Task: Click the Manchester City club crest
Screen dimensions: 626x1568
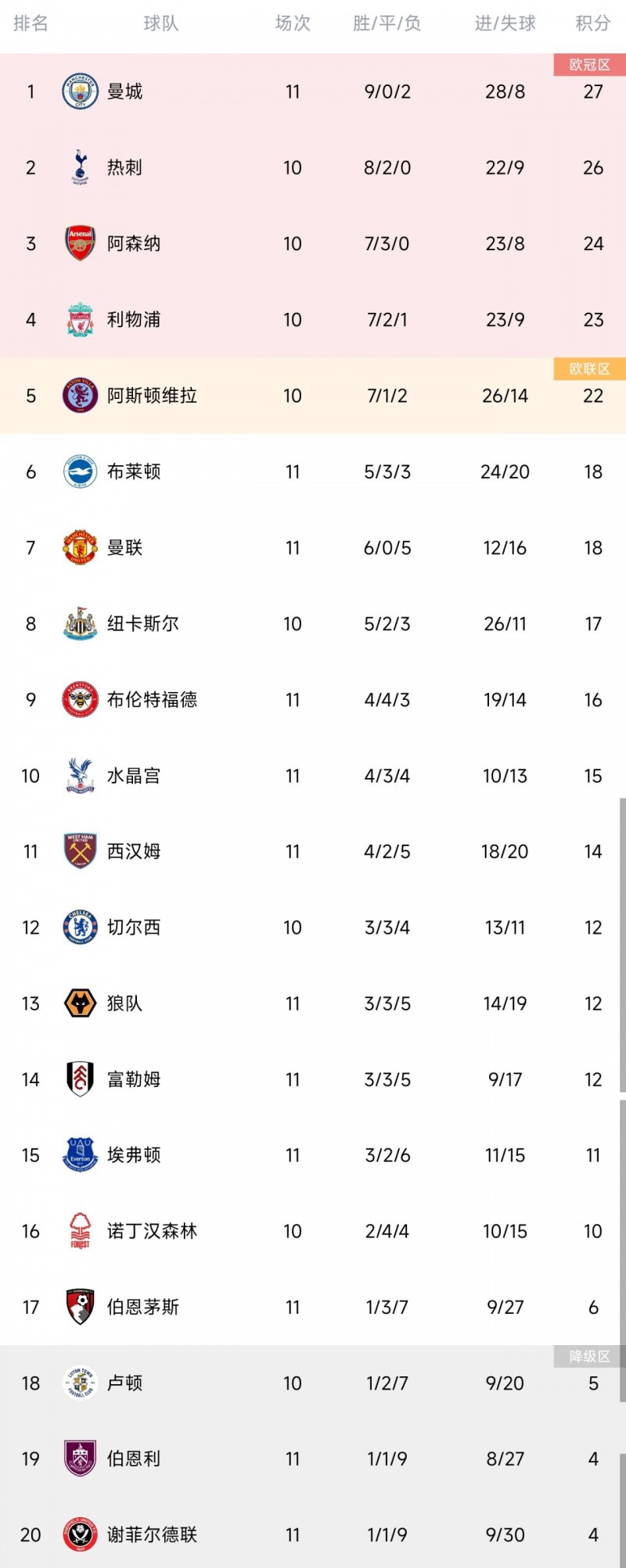Action: (78, 91)
